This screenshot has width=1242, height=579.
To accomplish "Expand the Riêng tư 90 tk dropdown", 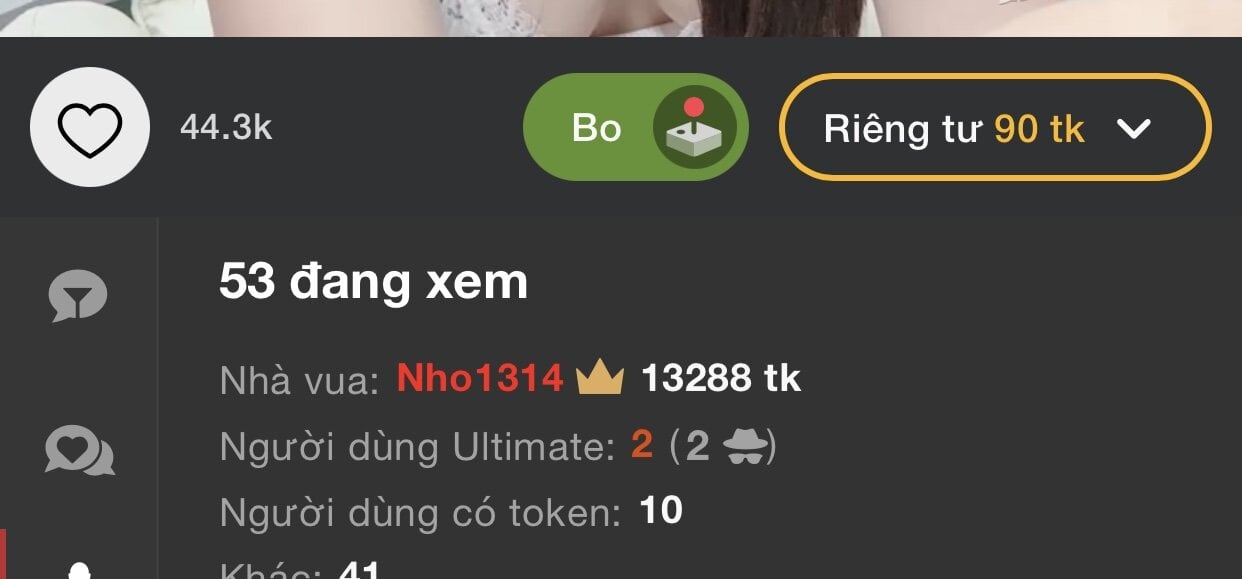I will (995, 128).
